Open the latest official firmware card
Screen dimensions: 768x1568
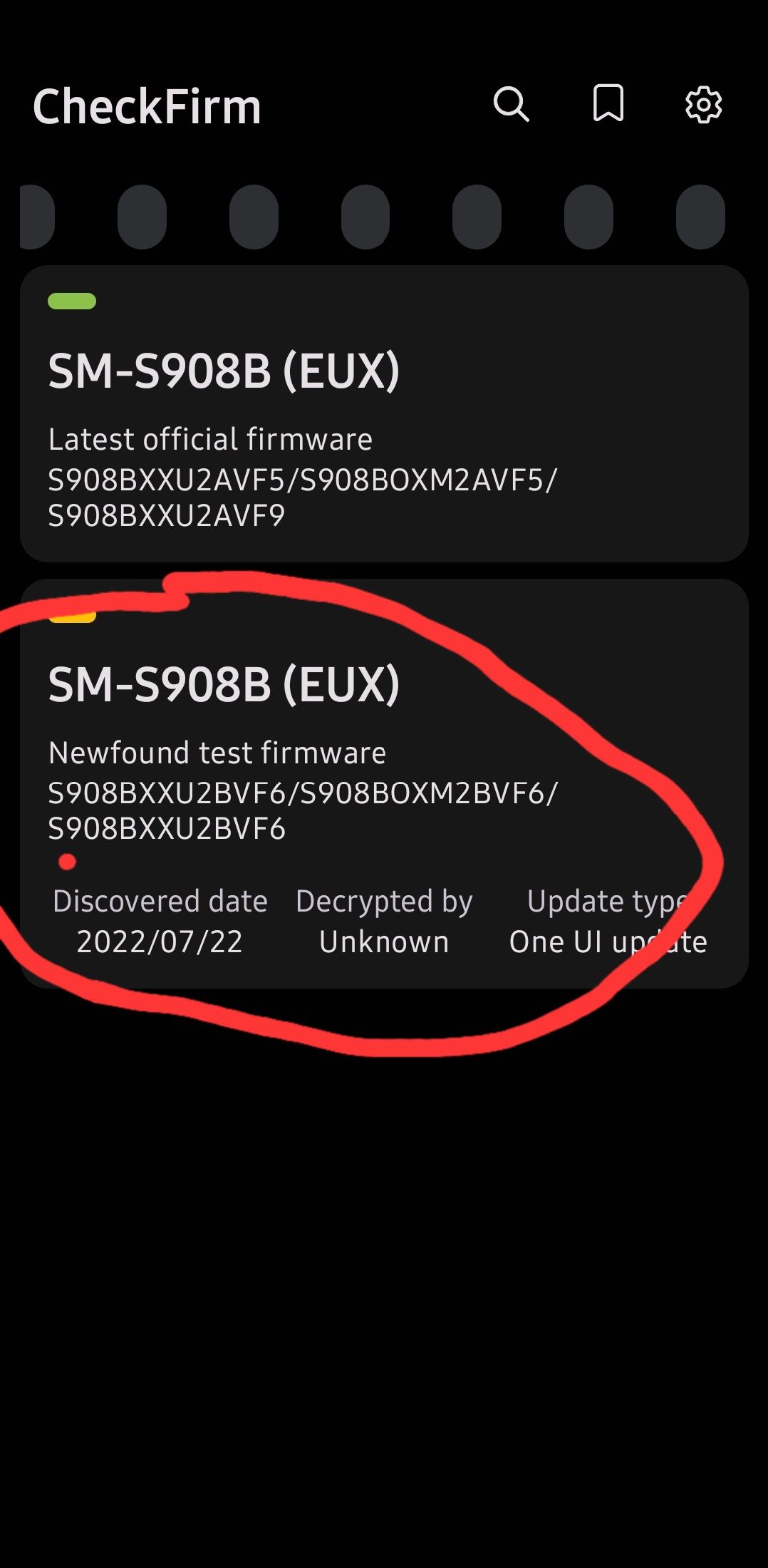point(384,413)
